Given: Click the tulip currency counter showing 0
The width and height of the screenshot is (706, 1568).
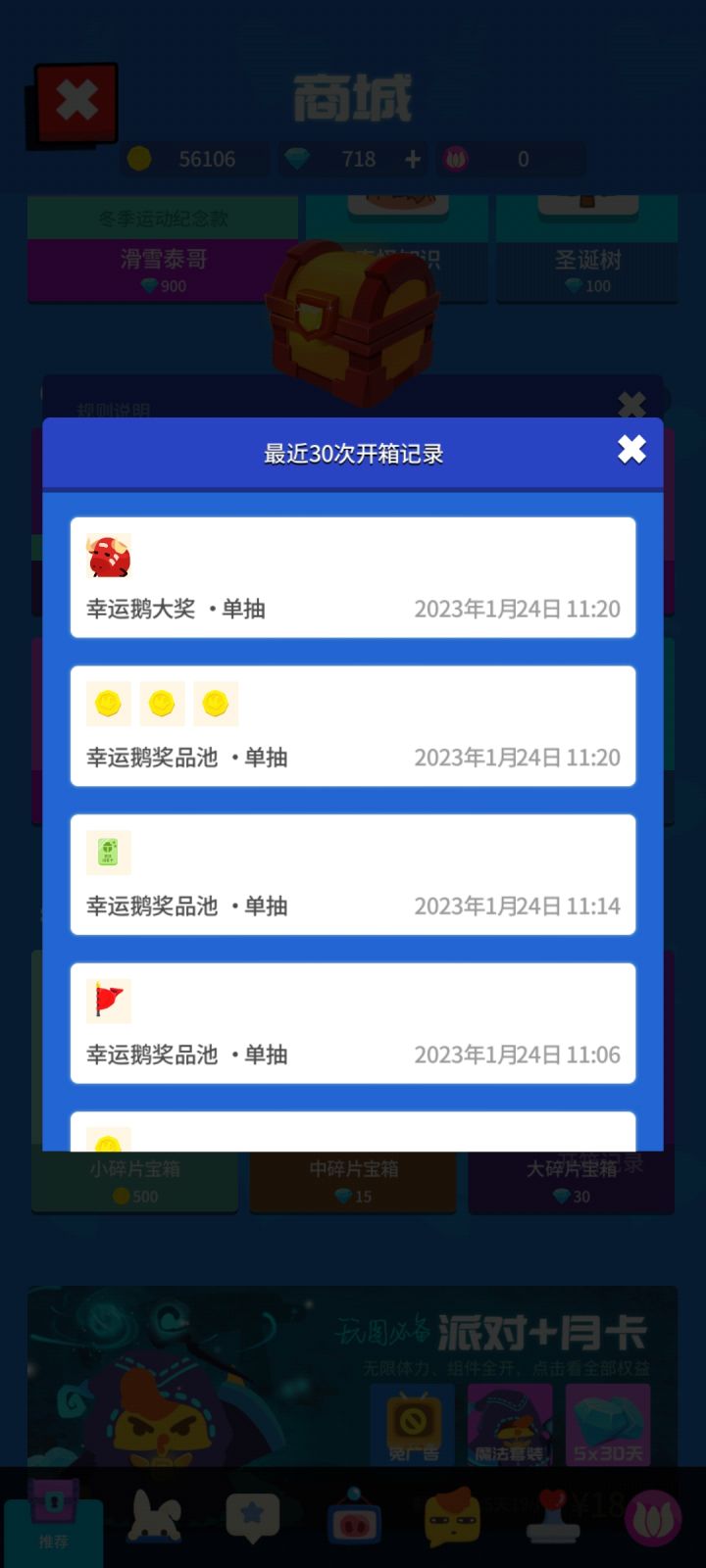Looking at the screenshot, I should (510, 159).
